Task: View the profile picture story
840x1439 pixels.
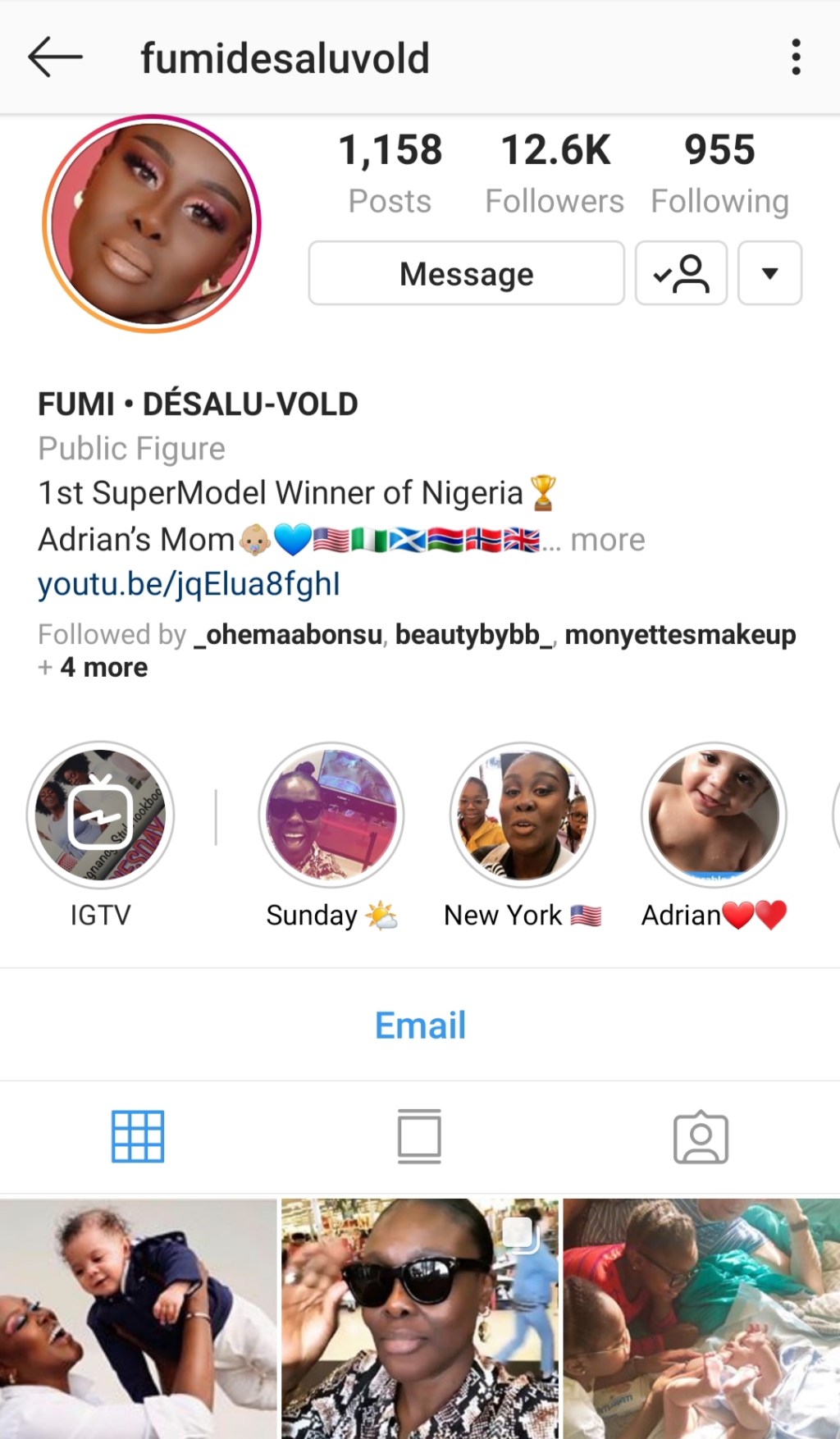Action: click(152, 224)
